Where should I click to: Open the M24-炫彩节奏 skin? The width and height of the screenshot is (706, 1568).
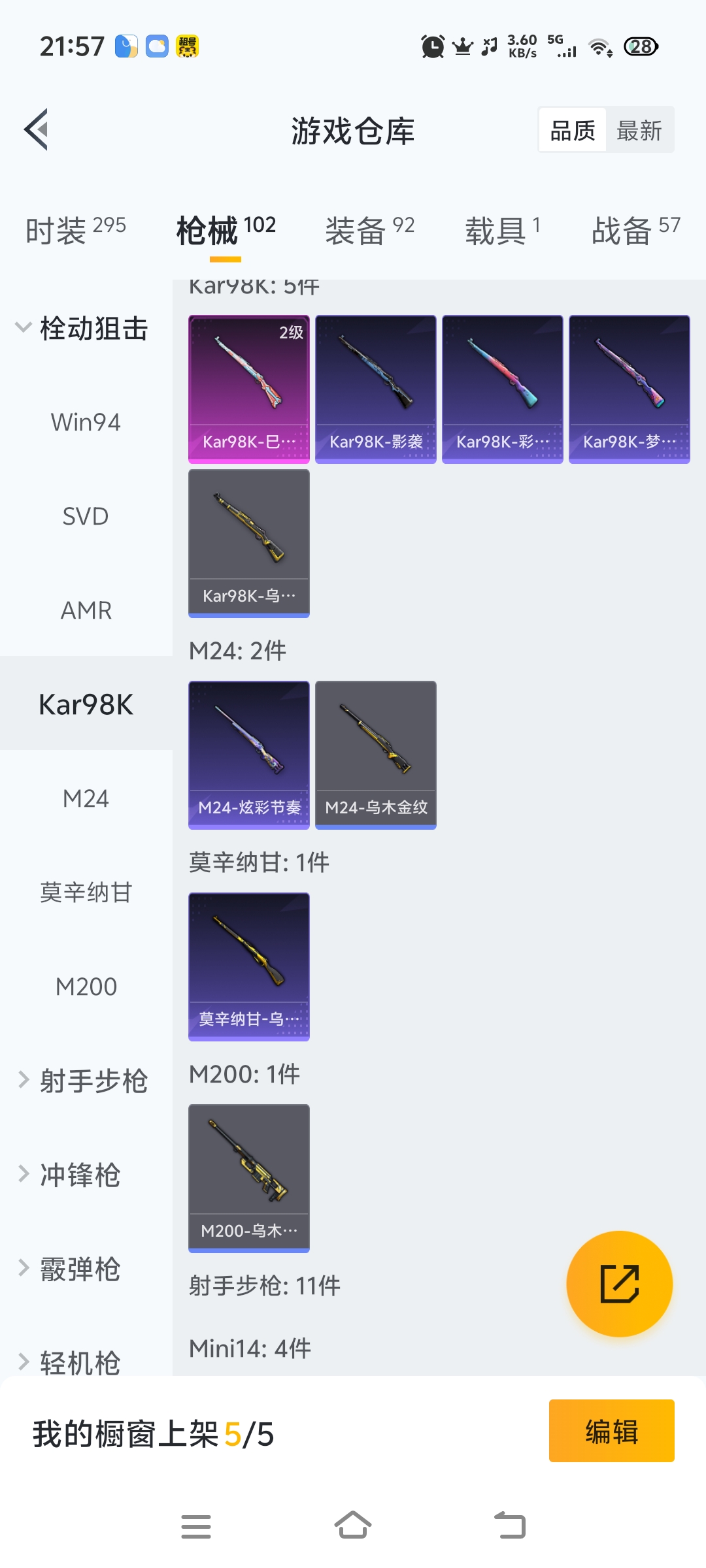coord(248,755)
